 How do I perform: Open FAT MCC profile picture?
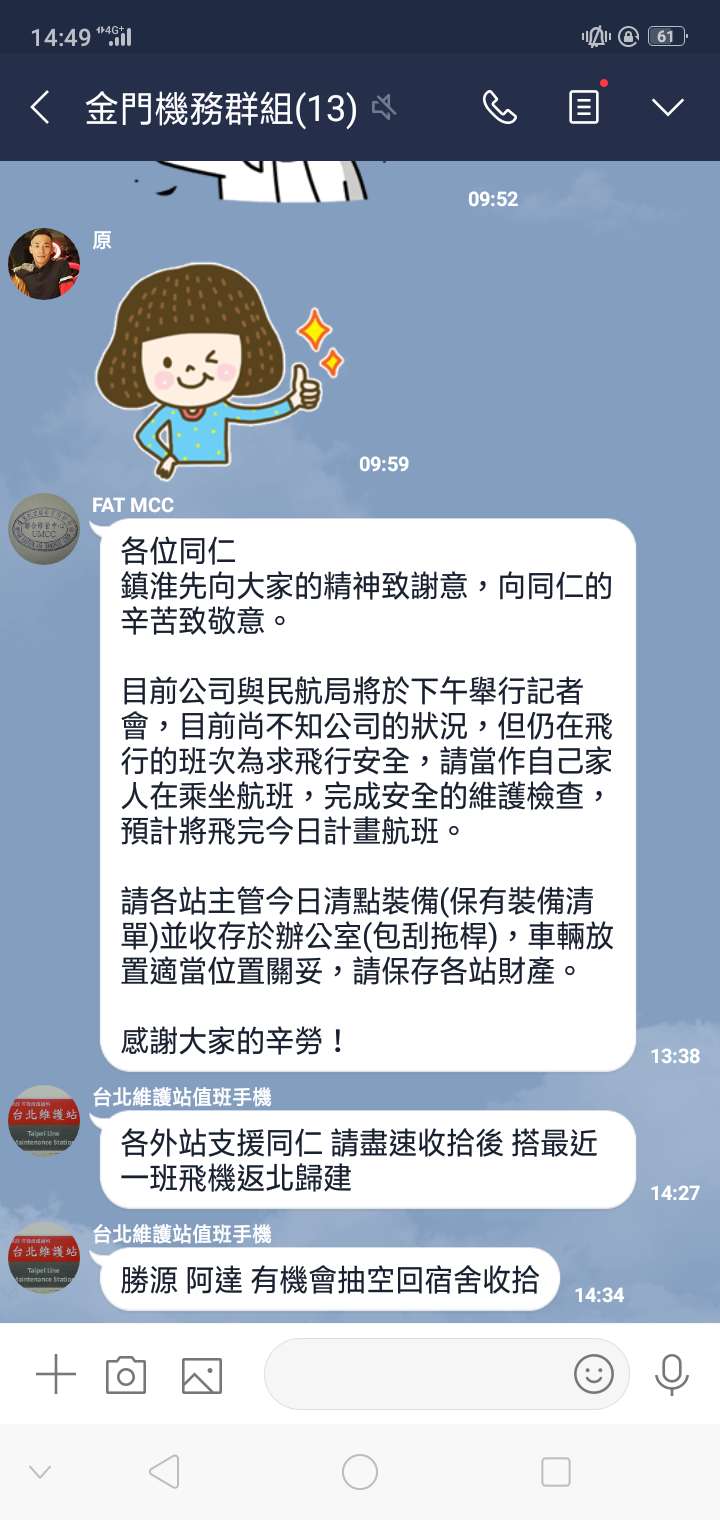pyautogui.click(x=44, y=529)
